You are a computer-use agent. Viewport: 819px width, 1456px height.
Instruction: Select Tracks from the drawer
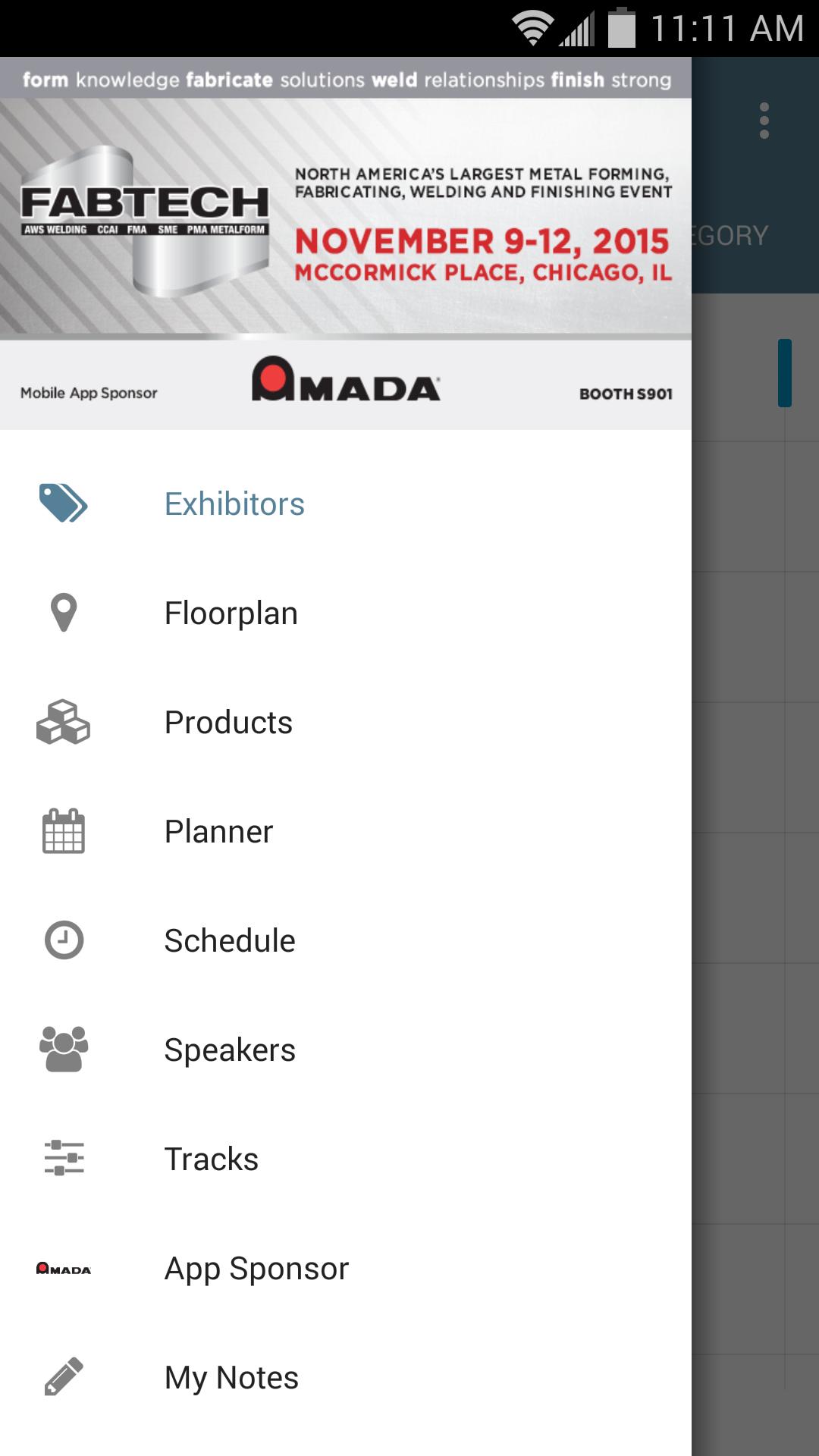point(212,1159)
